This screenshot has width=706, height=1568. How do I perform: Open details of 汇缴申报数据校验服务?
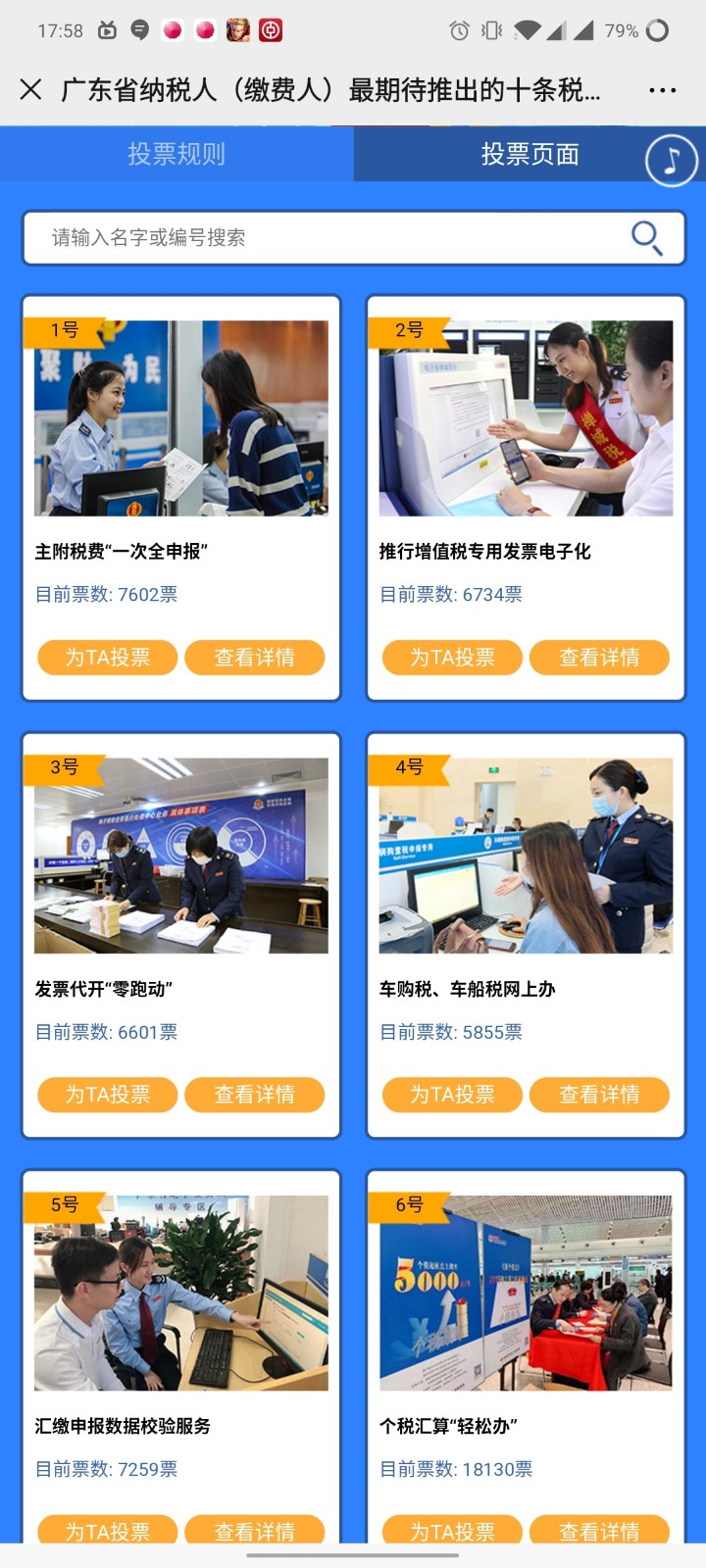(x=255, y=1530)
